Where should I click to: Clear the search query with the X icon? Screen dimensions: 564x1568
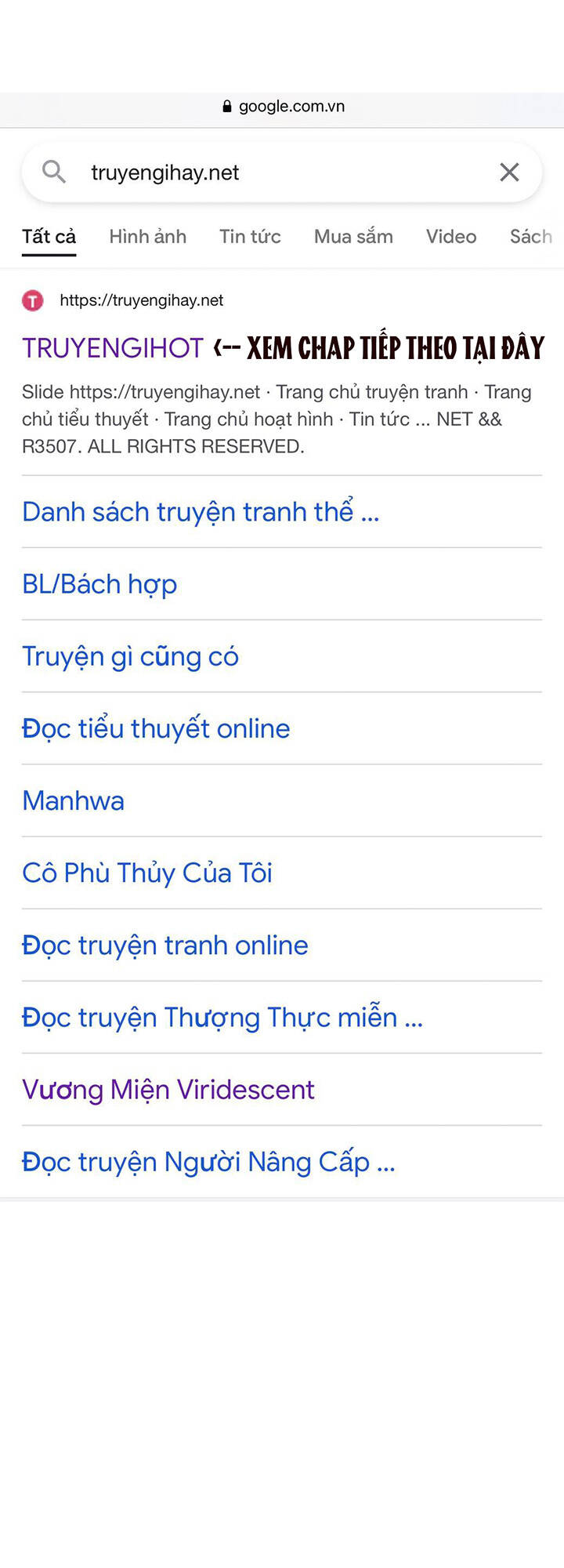point(509,172)
